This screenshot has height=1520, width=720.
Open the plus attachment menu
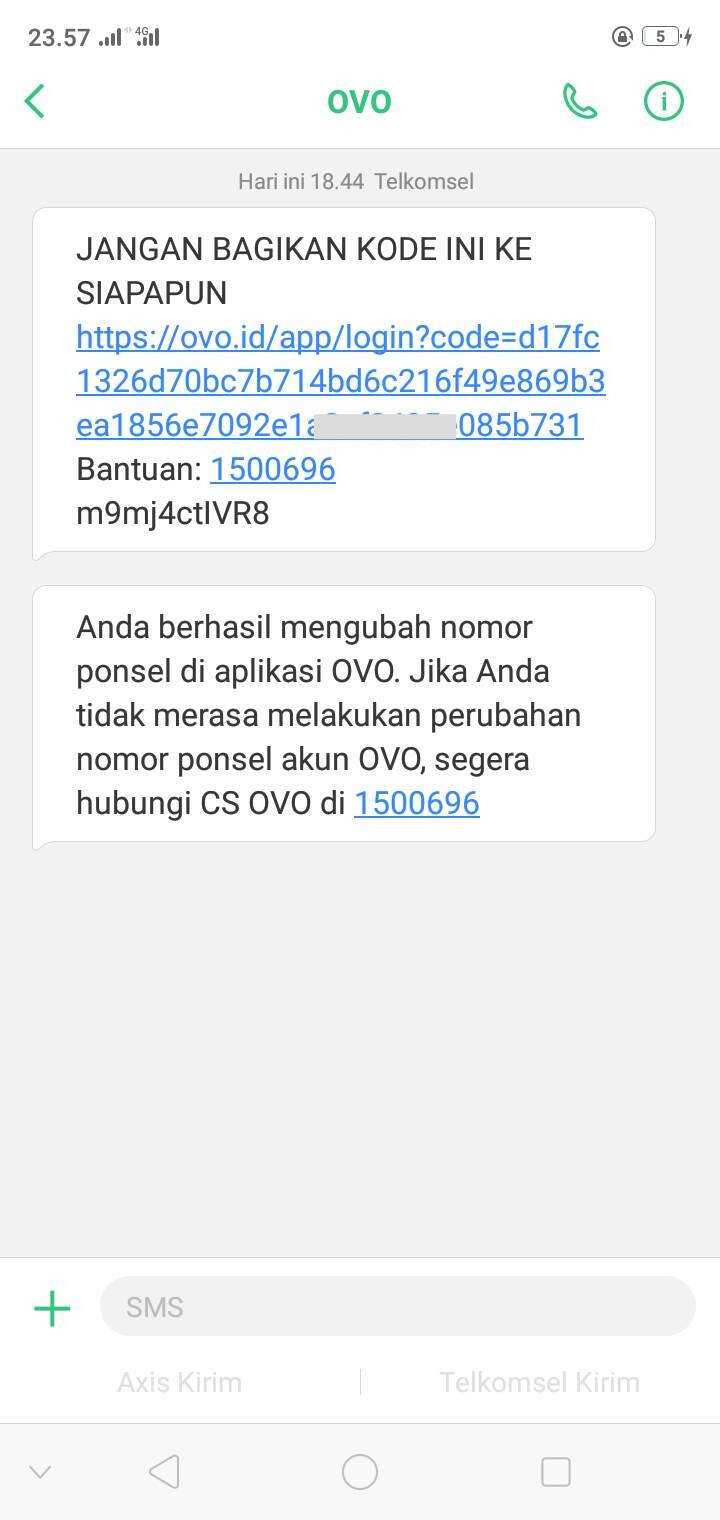click(52, 1308)
